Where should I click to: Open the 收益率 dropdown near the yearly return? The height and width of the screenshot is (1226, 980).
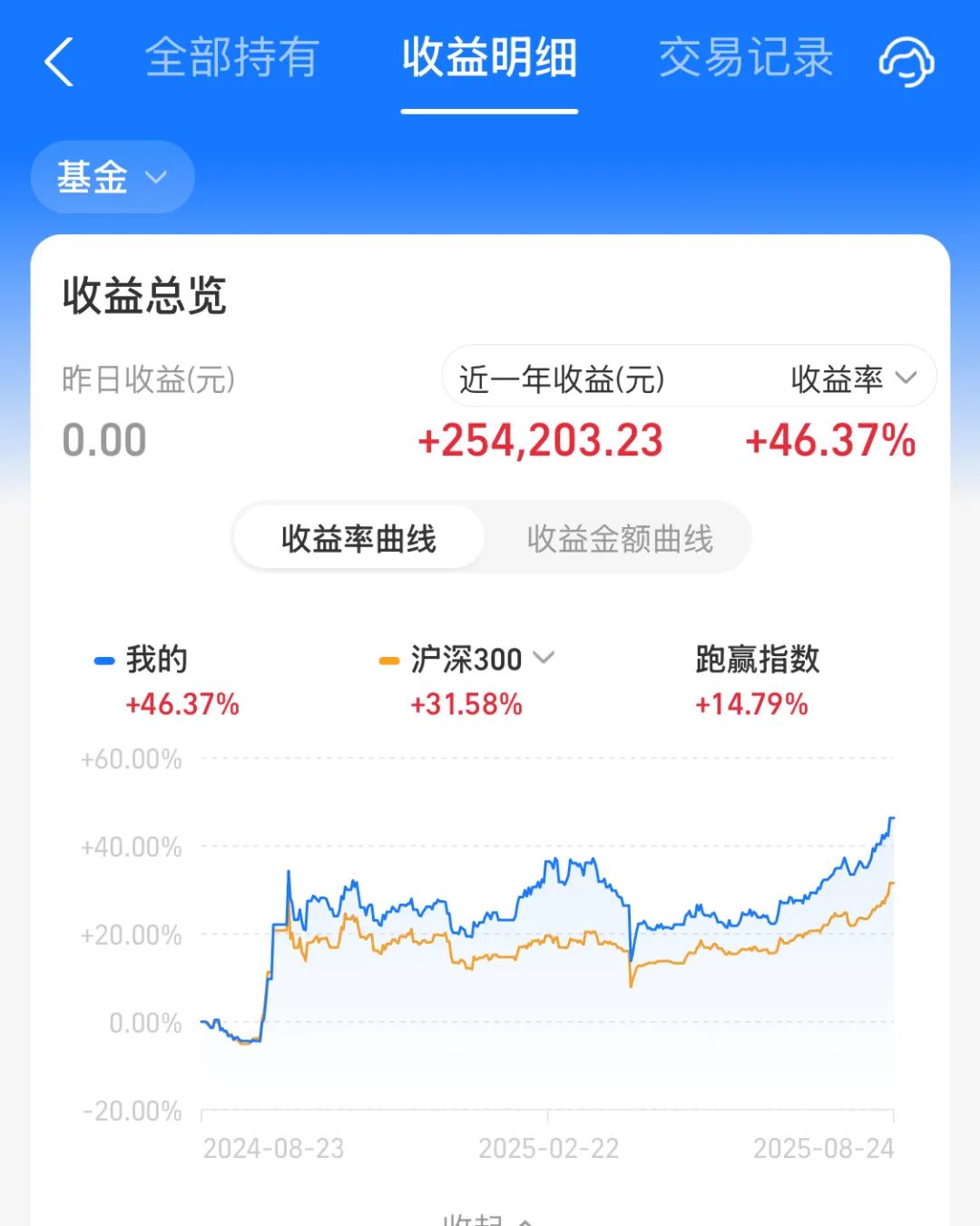point(853,378)
